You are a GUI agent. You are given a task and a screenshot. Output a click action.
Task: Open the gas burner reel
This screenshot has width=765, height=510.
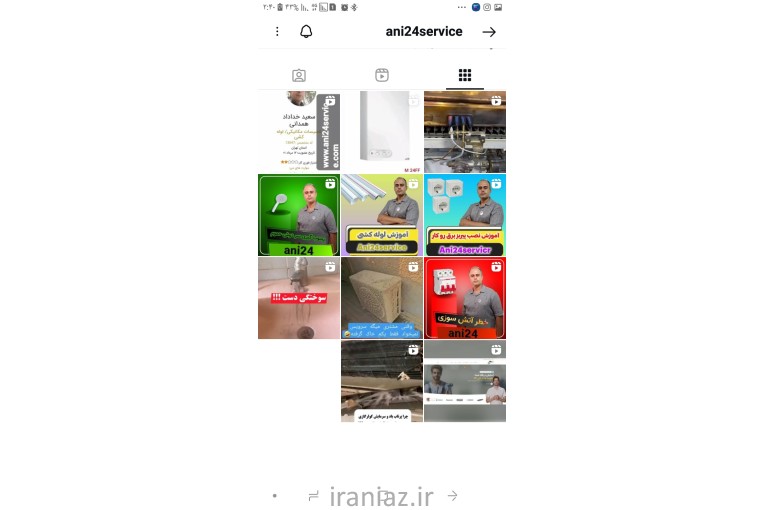point(464,131)
